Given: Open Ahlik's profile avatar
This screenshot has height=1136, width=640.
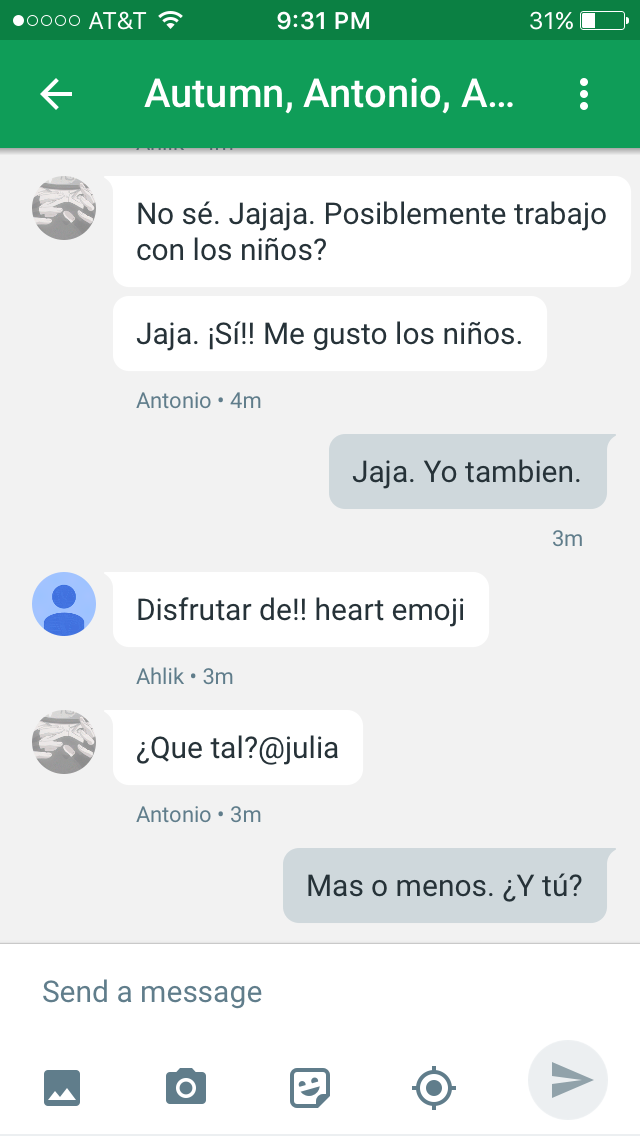Looking at the screenshot, I should (64, 604).
